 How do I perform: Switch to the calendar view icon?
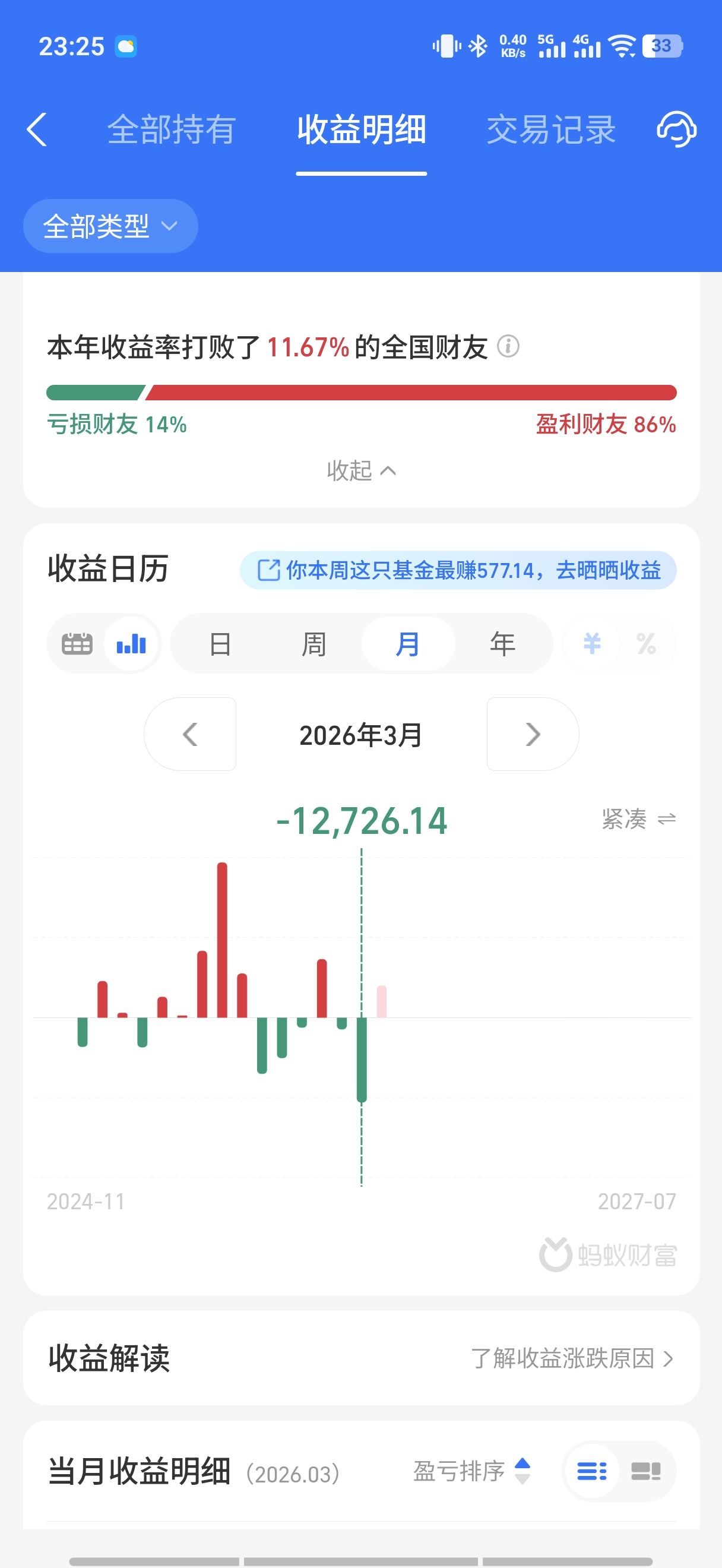(x=77, y=643)
